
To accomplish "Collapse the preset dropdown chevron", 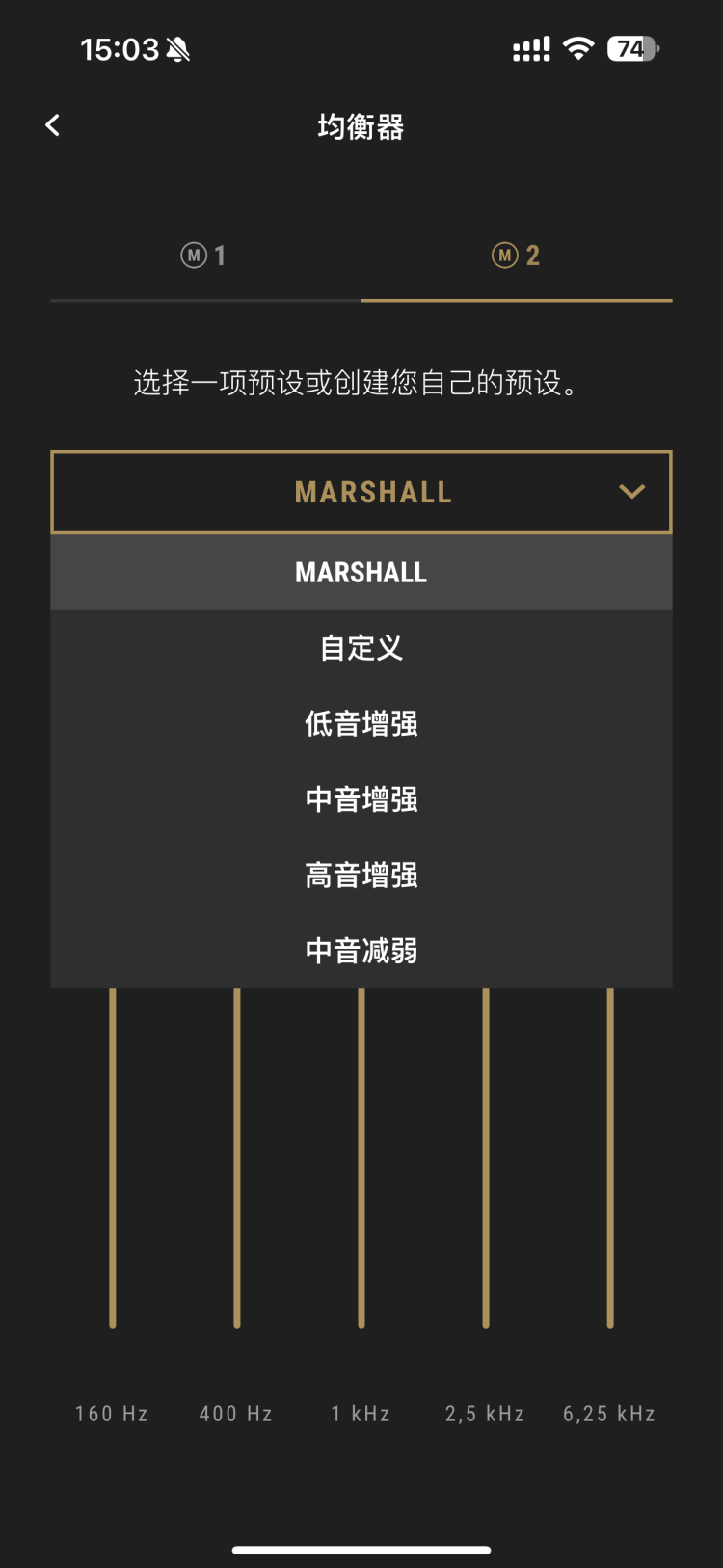I will pyautogui.click(x=632, y=492).
